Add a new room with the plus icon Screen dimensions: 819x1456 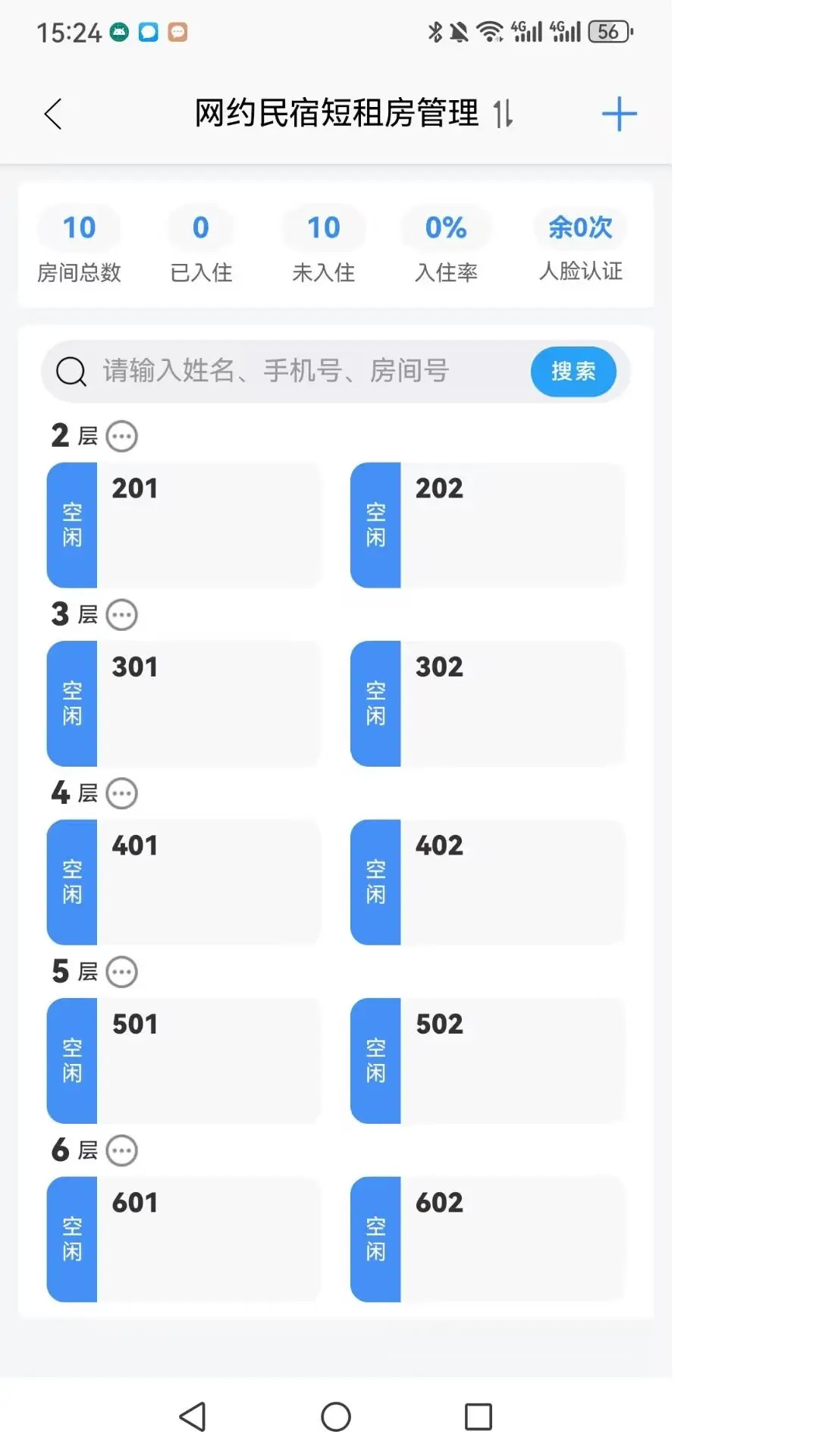(619, 115)
